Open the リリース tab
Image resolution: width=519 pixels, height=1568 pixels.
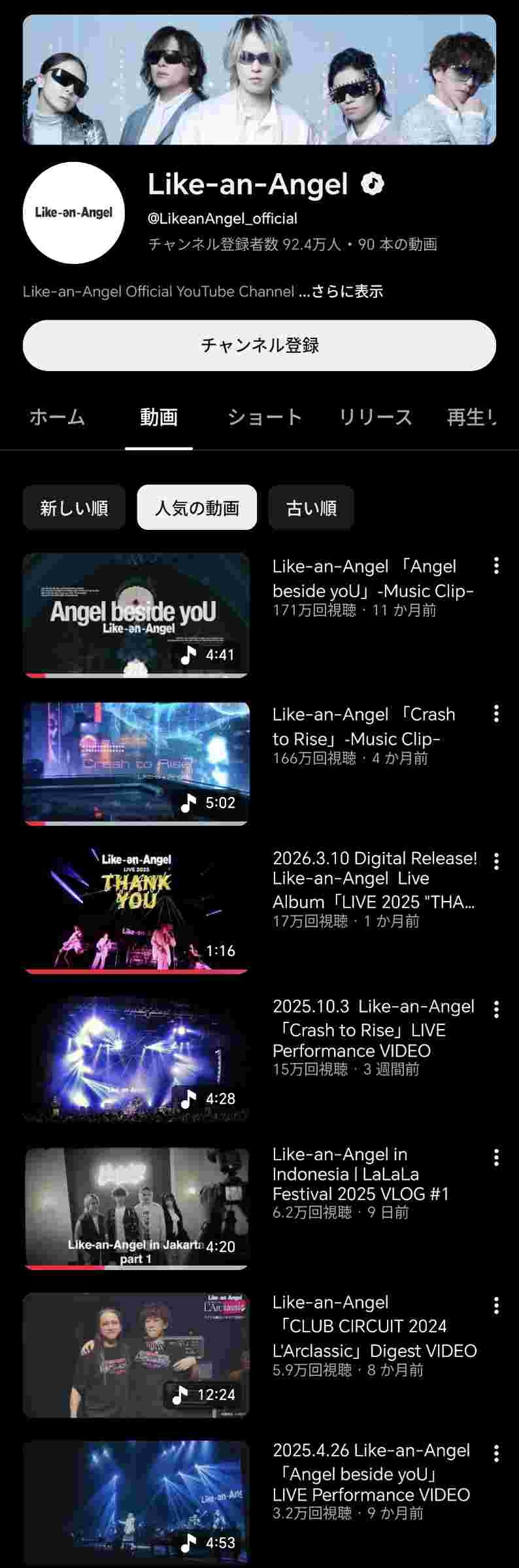[375, 417]
